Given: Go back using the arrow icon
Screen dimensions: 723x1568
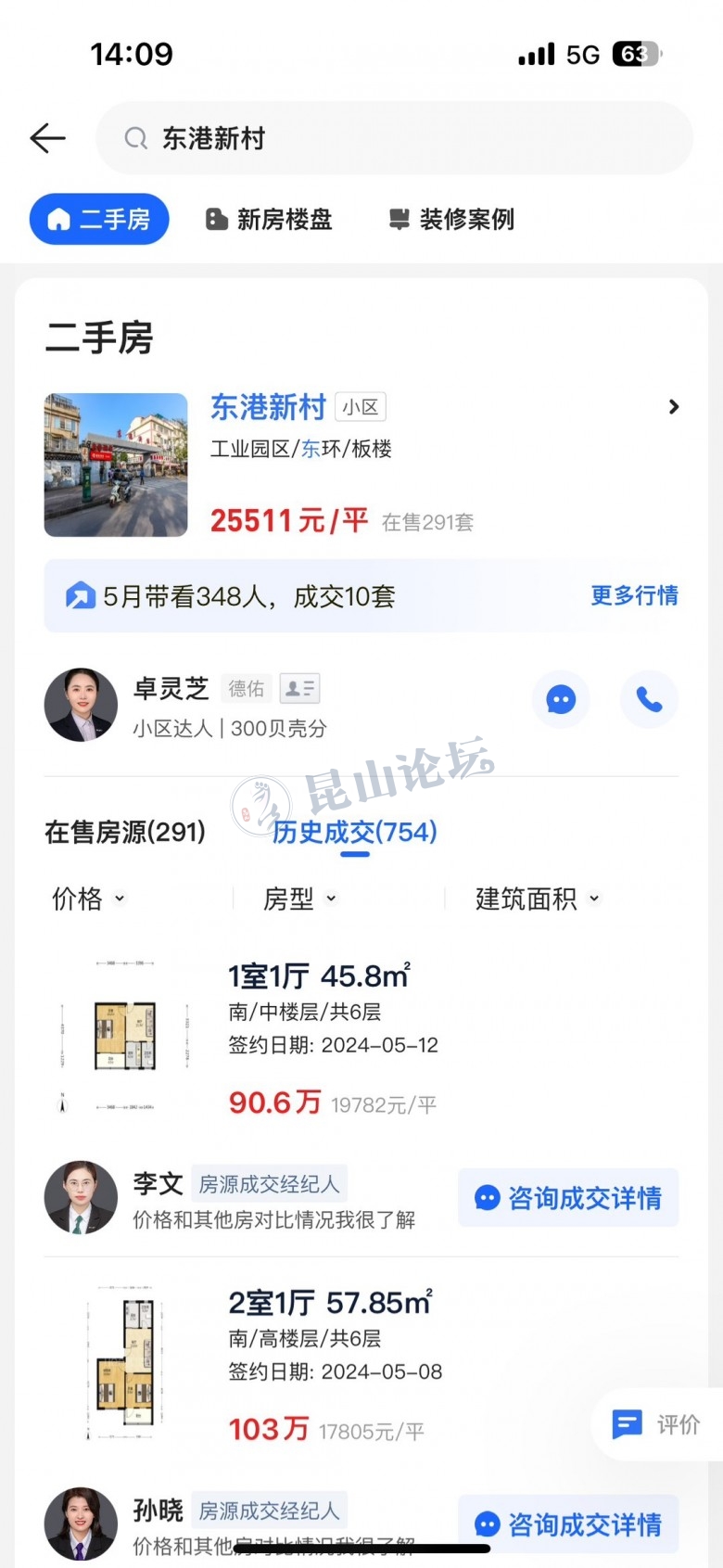Looking at the screenshot, I should [47, 138].
